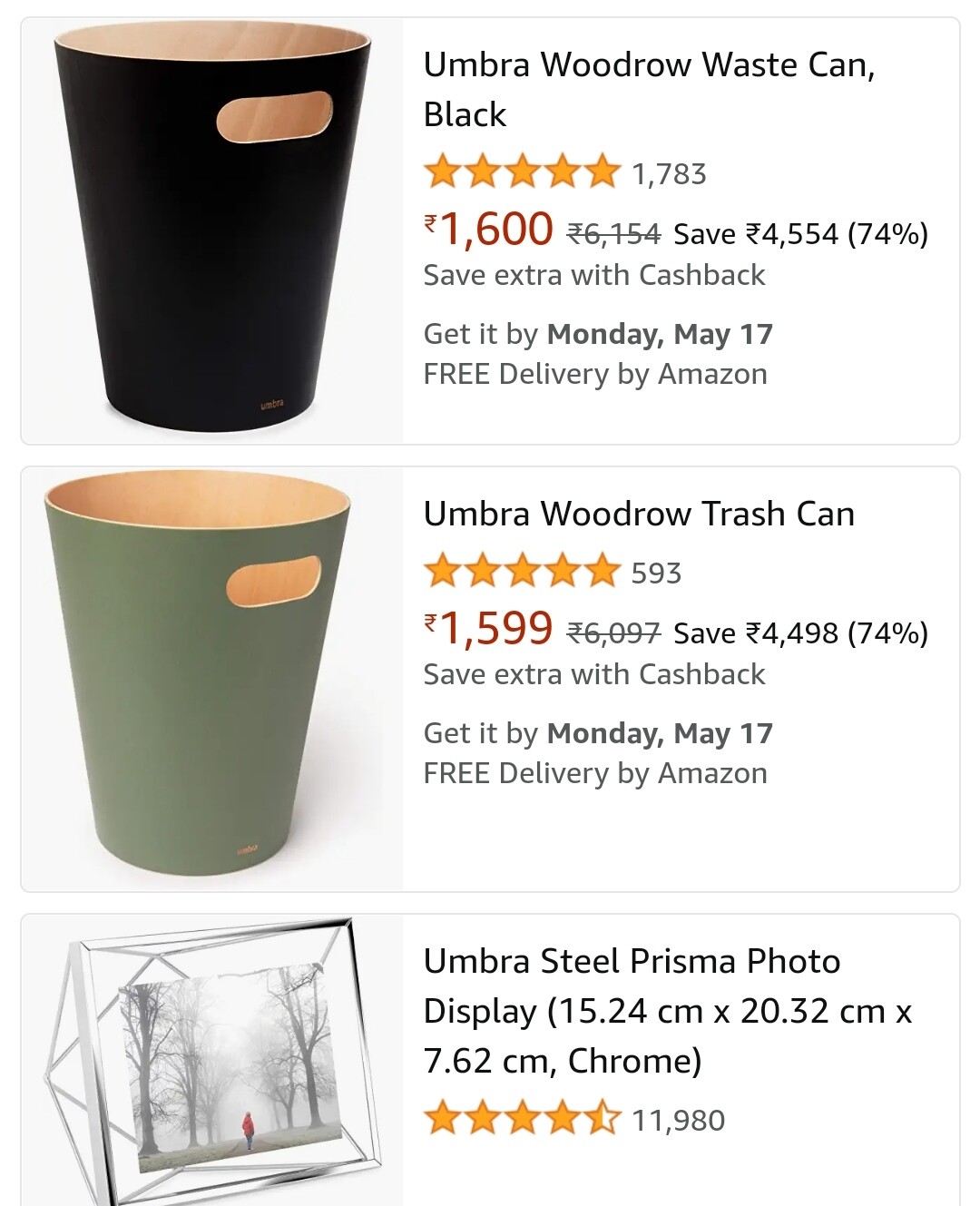View the chrome photo frame product image
Image resolution: width=980 pixels, height=1206 pixels.
(x=212, y=1062)
